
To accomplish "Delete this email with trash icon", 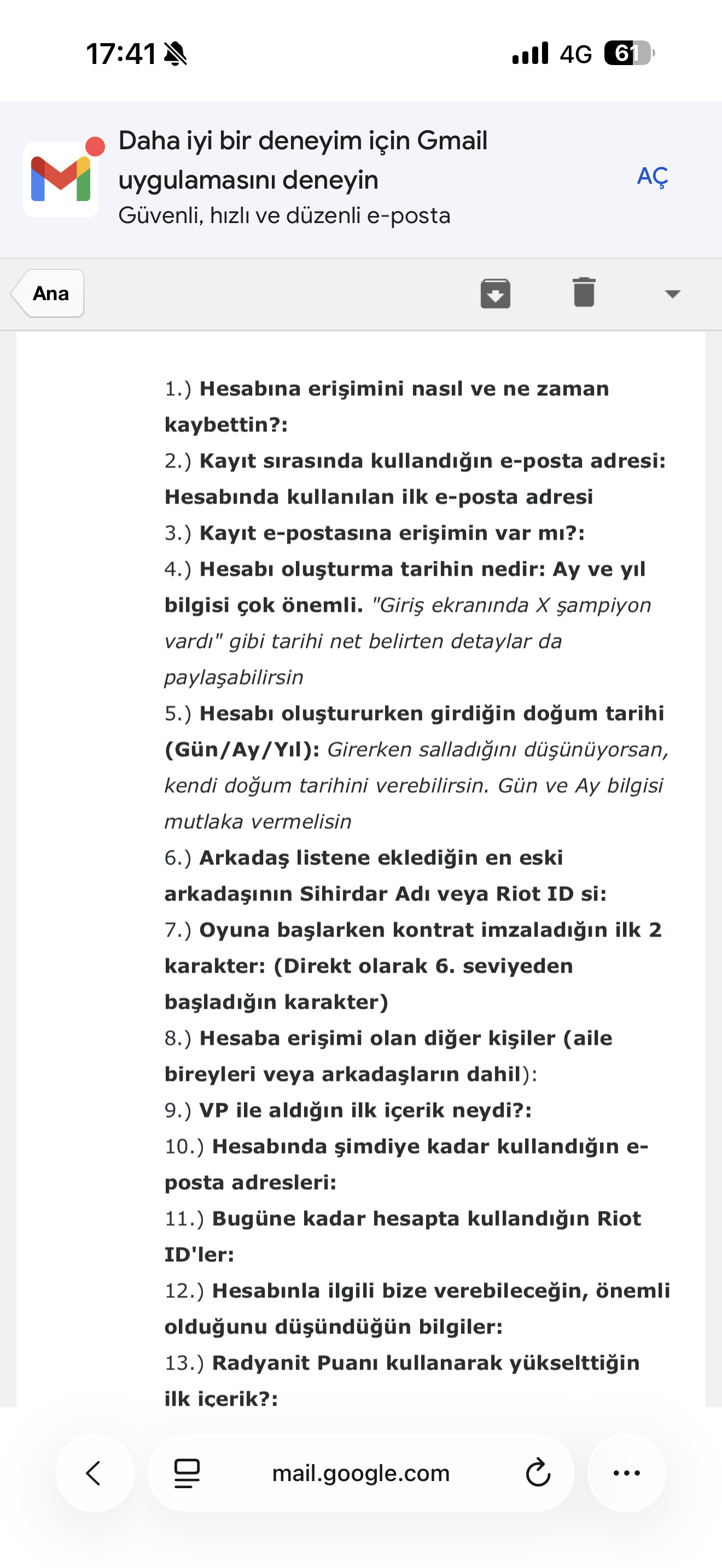I will click(583, 292).
